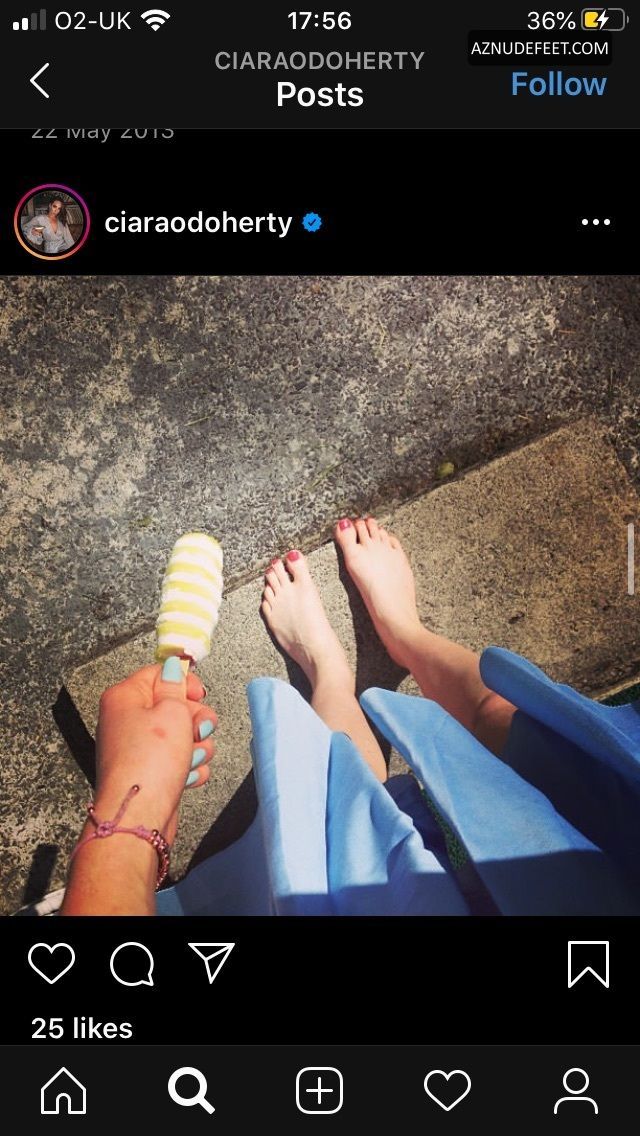Viewport: 640px width, 1136px height.
Task: View the 25 likes list
Action: (82, 1028)
